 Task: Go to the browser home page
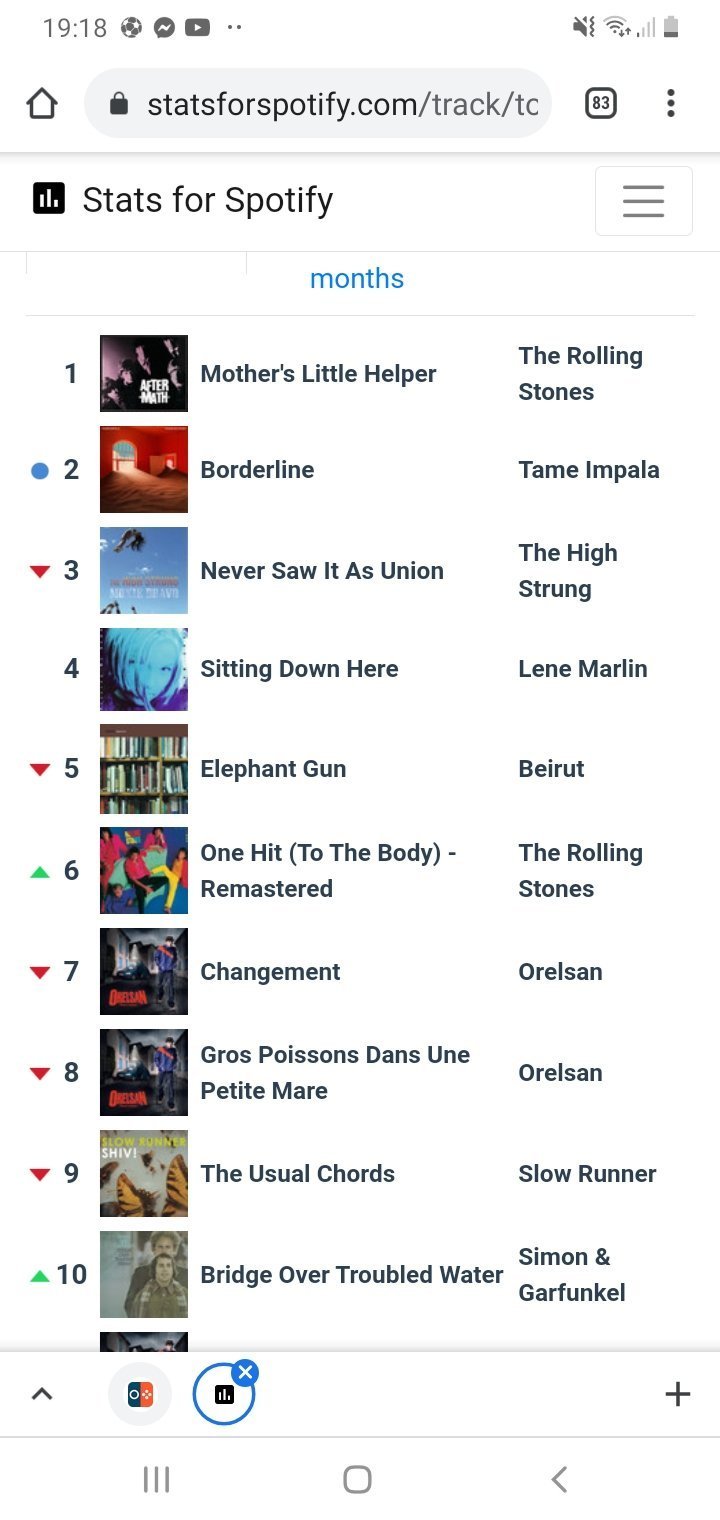click(42, 103)
